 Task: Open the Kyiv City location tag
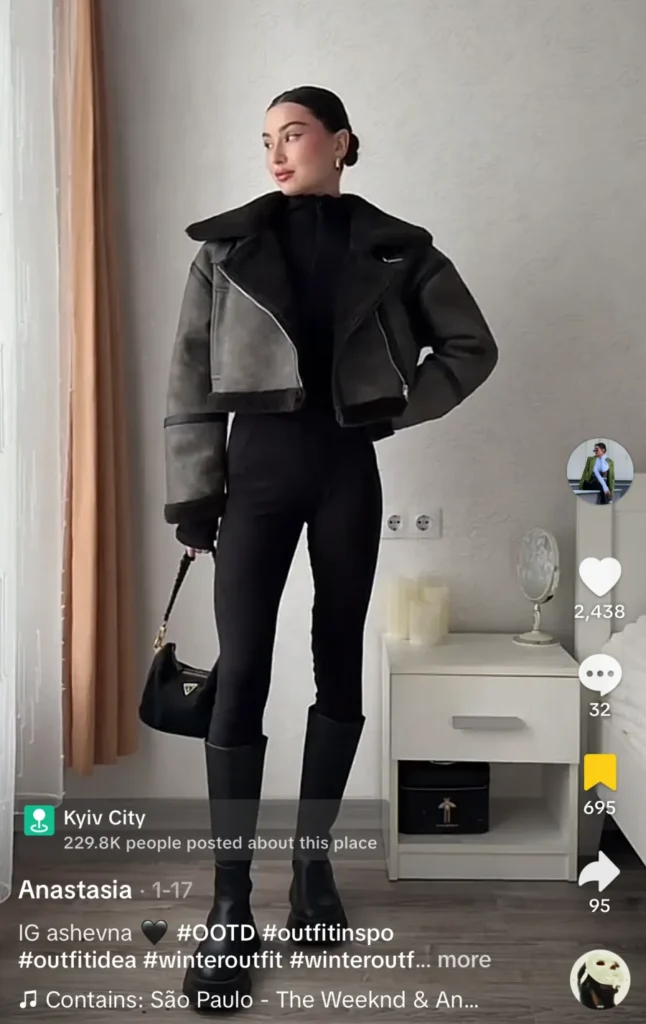tap(104, 818)
